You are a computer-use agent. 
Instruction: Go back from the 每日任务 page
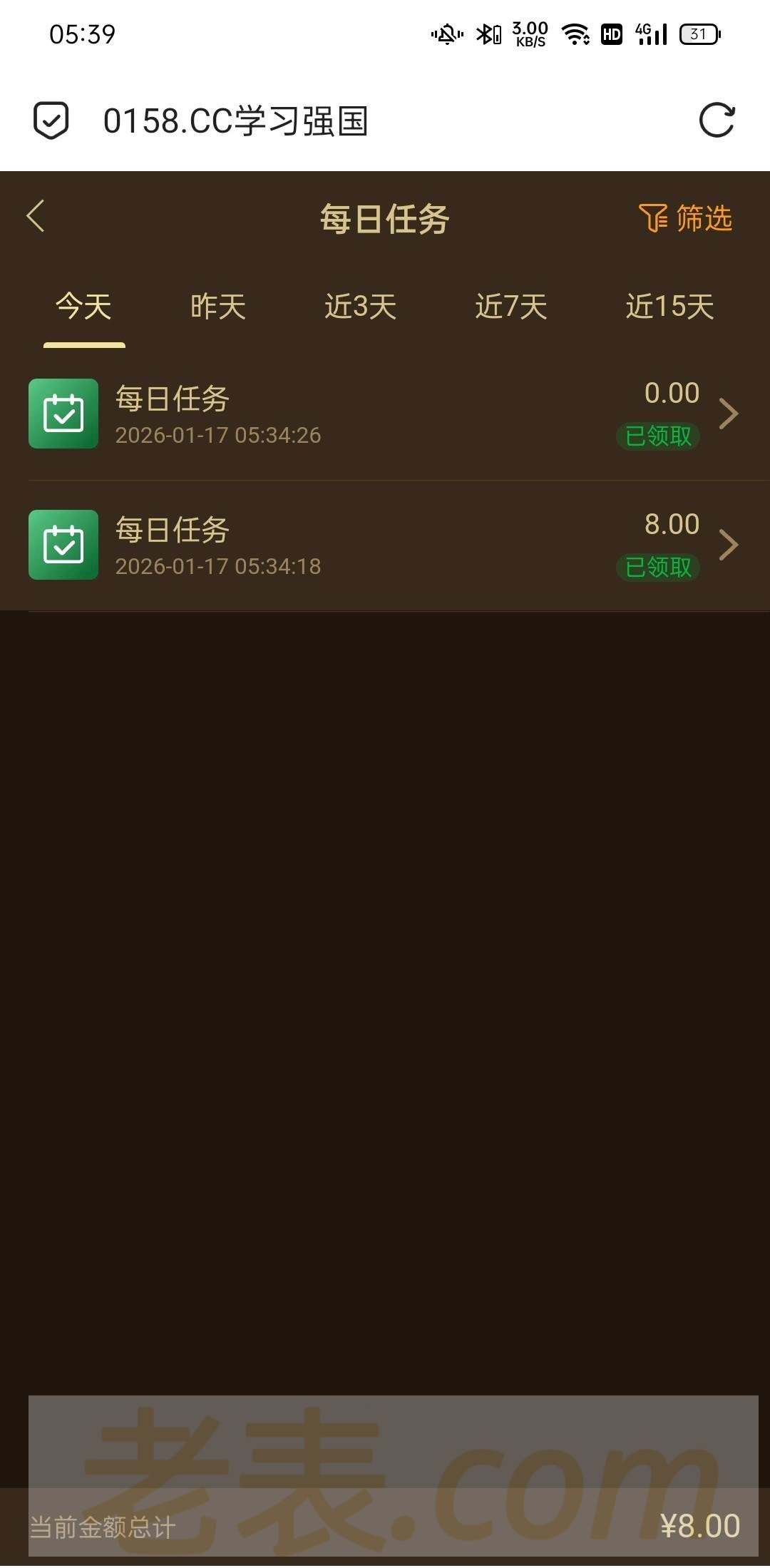click(36, 216)
